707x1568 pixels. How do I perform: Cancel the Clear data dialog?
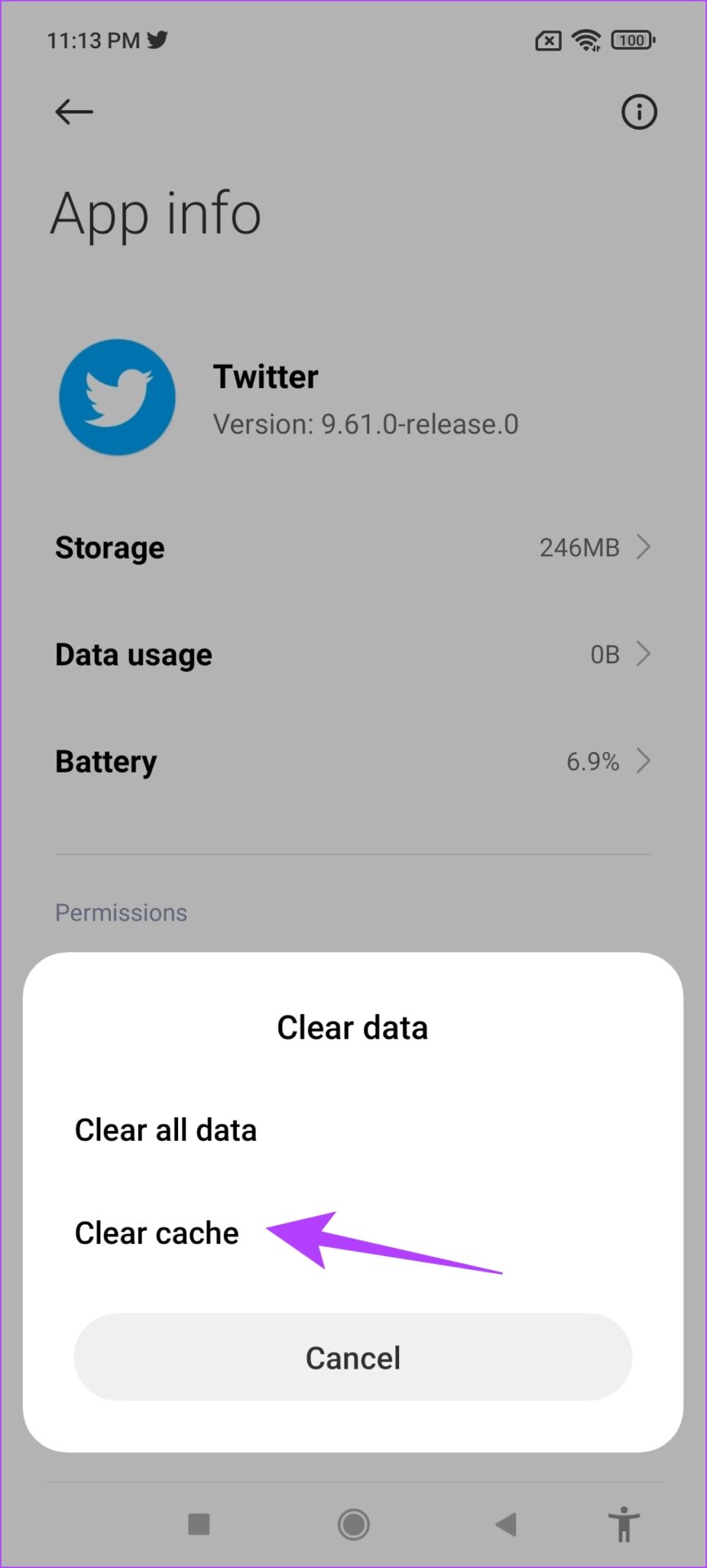(x=353, y=1357)
